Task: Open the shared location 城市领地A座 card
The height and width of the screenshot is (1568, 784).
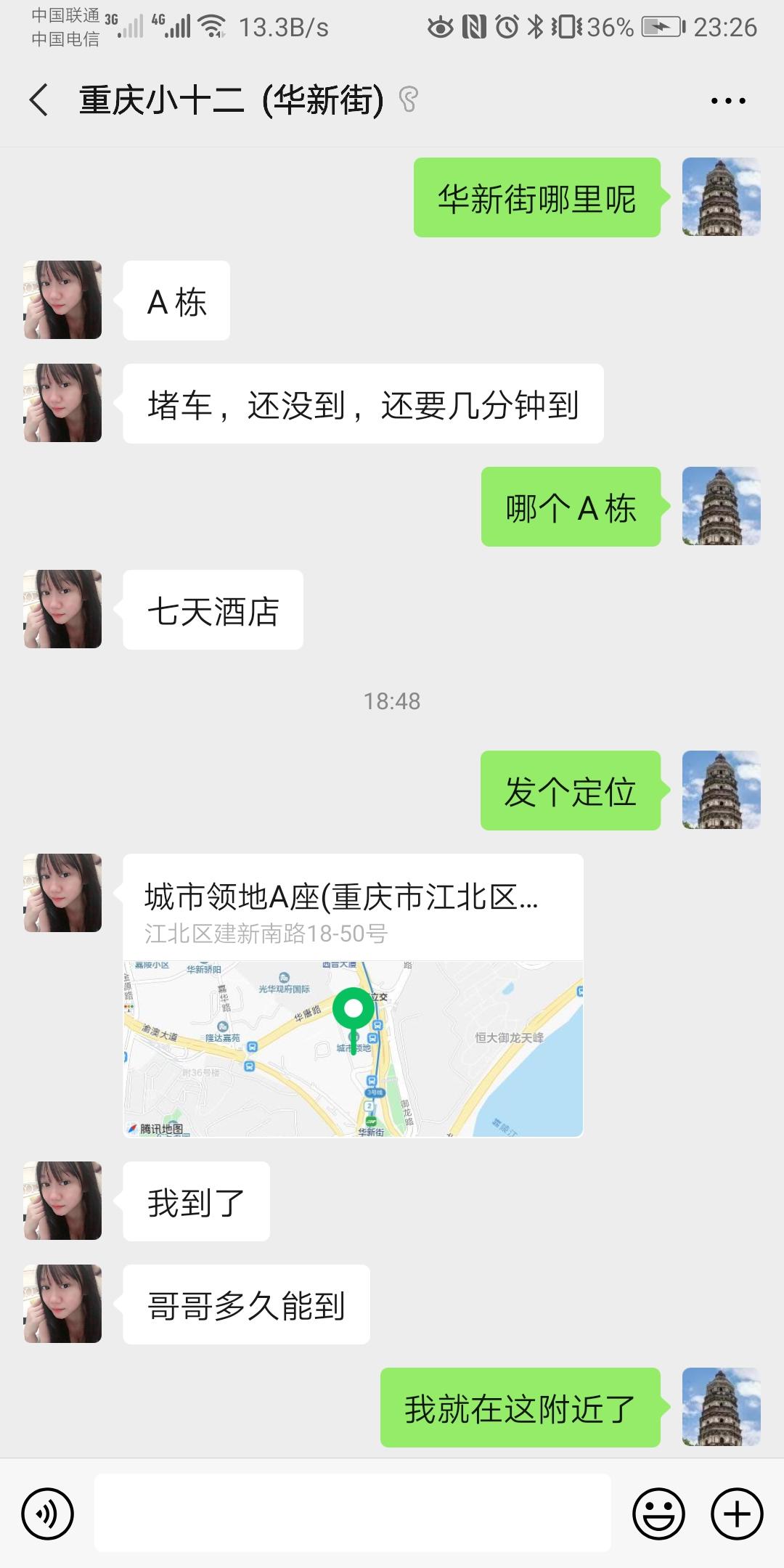Action: coord(353,995)
